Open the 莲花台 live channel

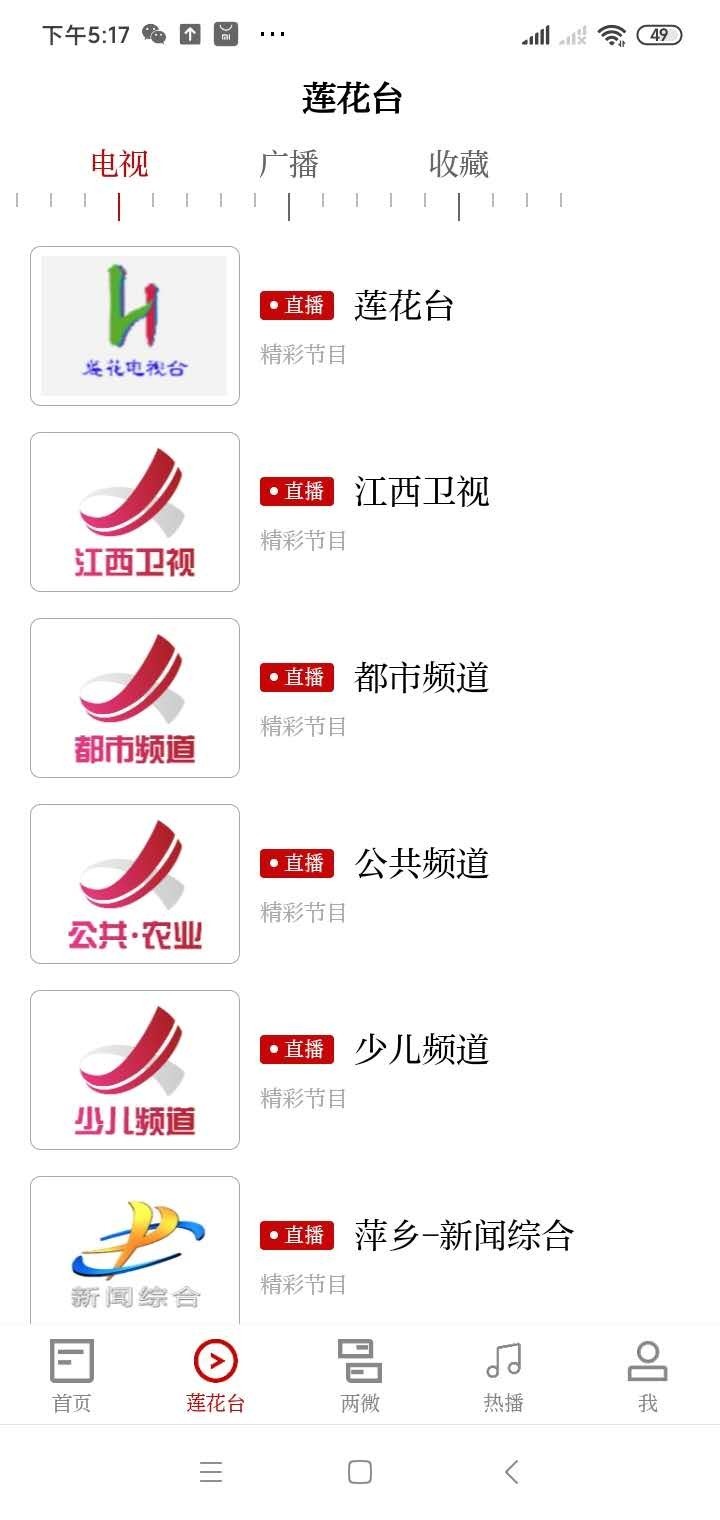point(404,306)
